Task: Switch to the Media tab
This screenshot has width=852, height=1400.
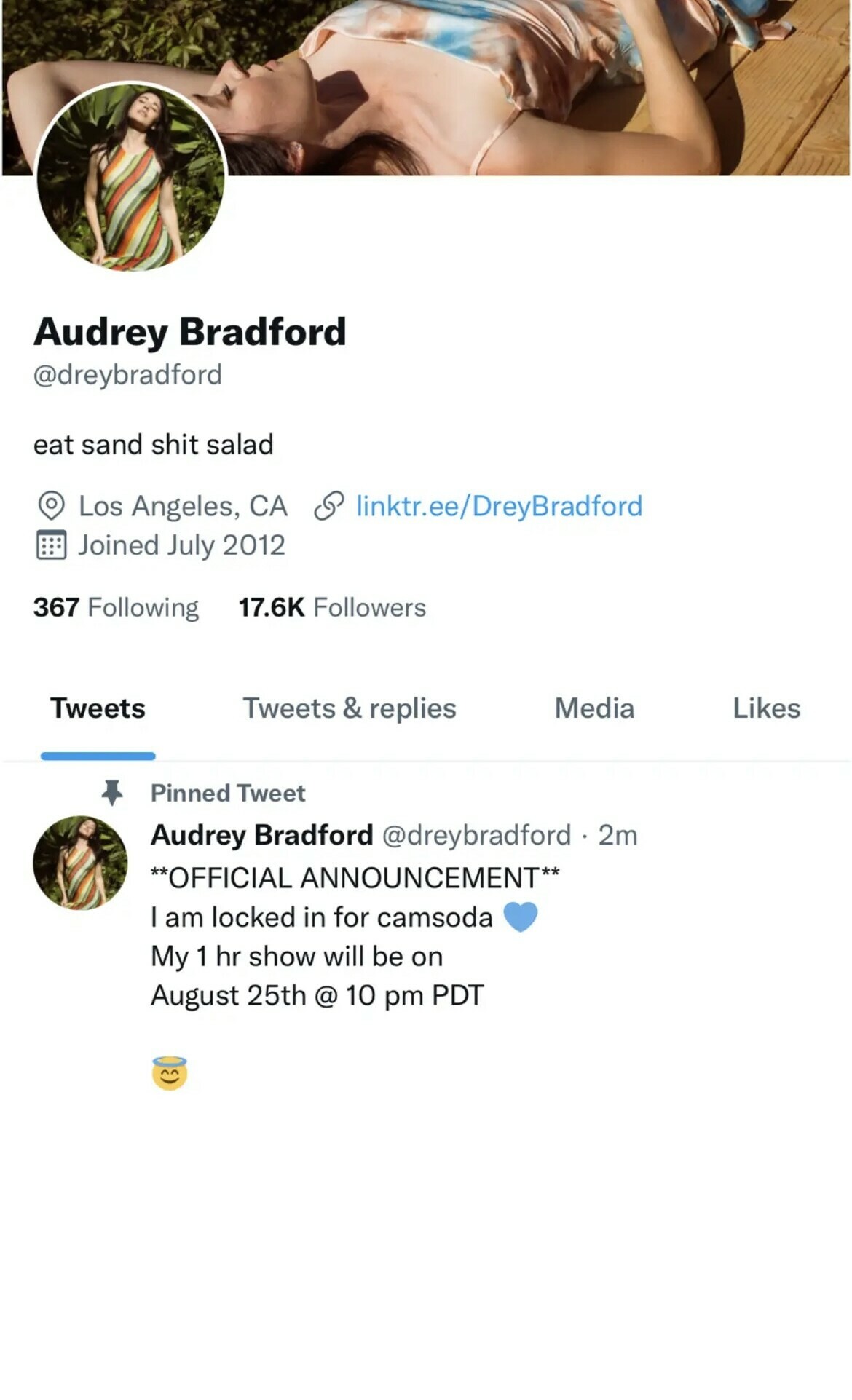Action: pyautogui.click(x=594, y=708)
